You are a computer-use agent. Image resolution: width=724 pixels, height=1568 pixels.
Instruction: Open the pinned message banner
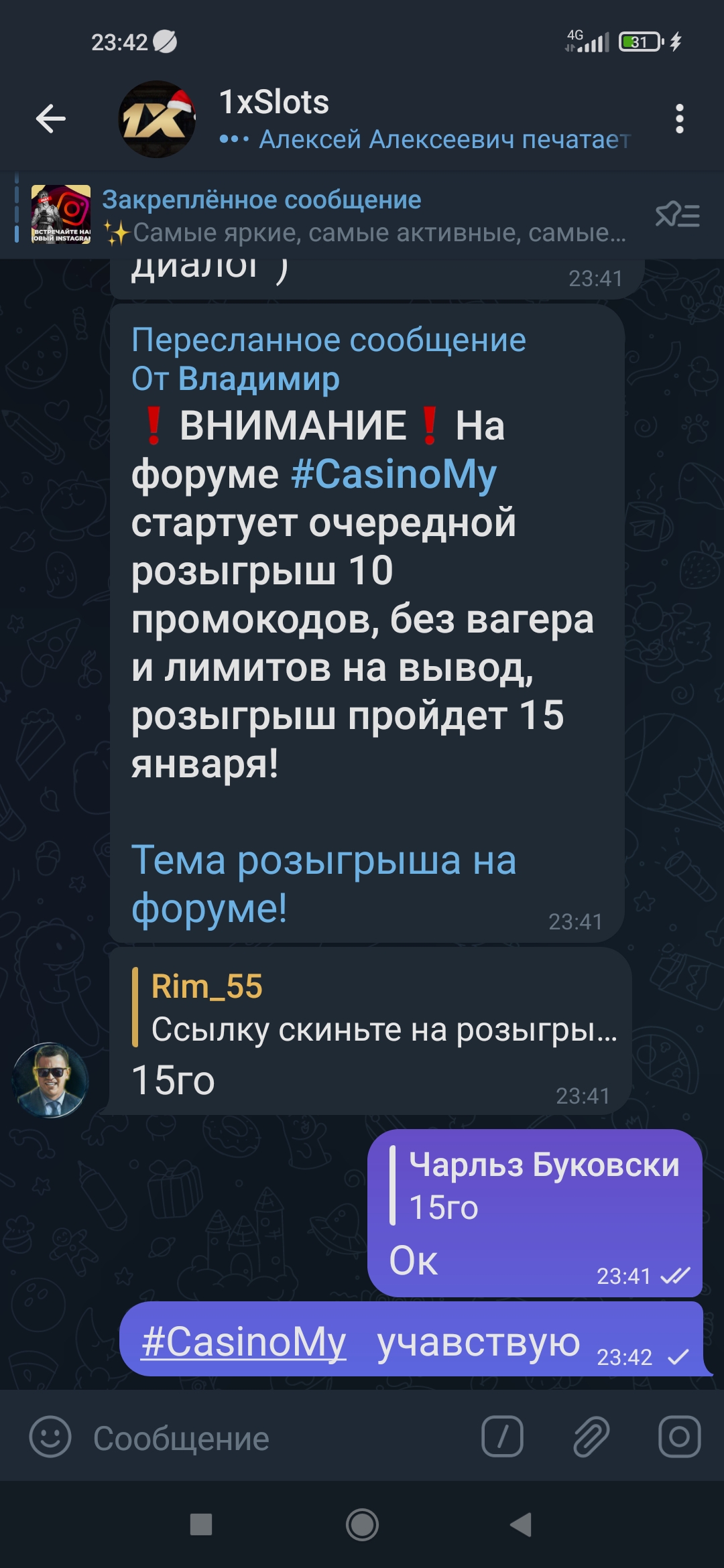pyautogui.click(x=328, y=215)
